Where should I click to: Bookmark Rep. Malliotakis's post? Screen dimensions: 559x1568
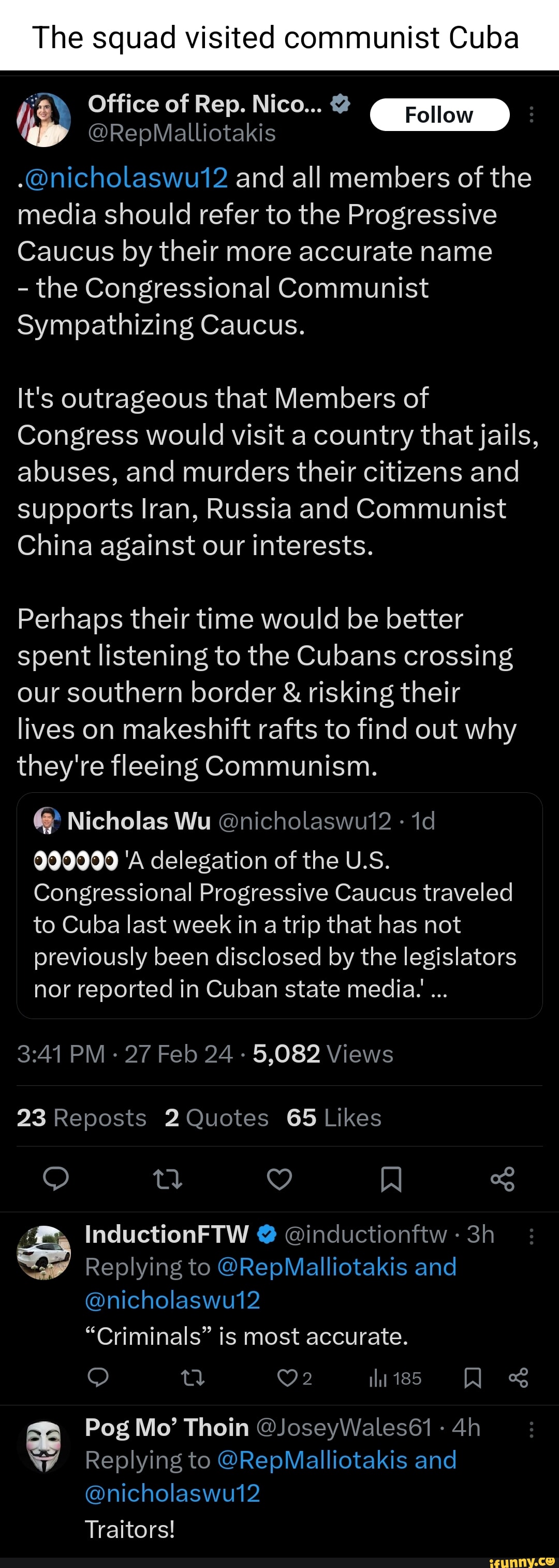(390, 1179)
